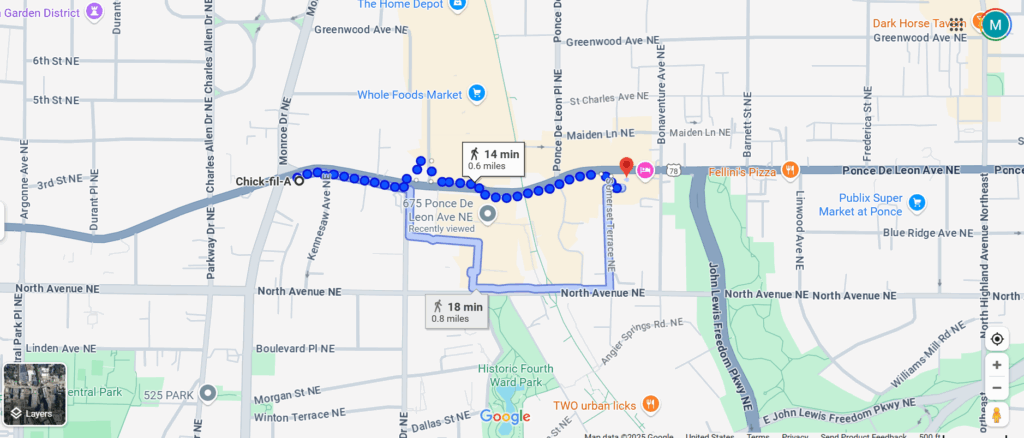Viewport: 1024px width, 438px height.
Task: Choose the alternate 18 min walking route
Action: click(x=457, y=311)
